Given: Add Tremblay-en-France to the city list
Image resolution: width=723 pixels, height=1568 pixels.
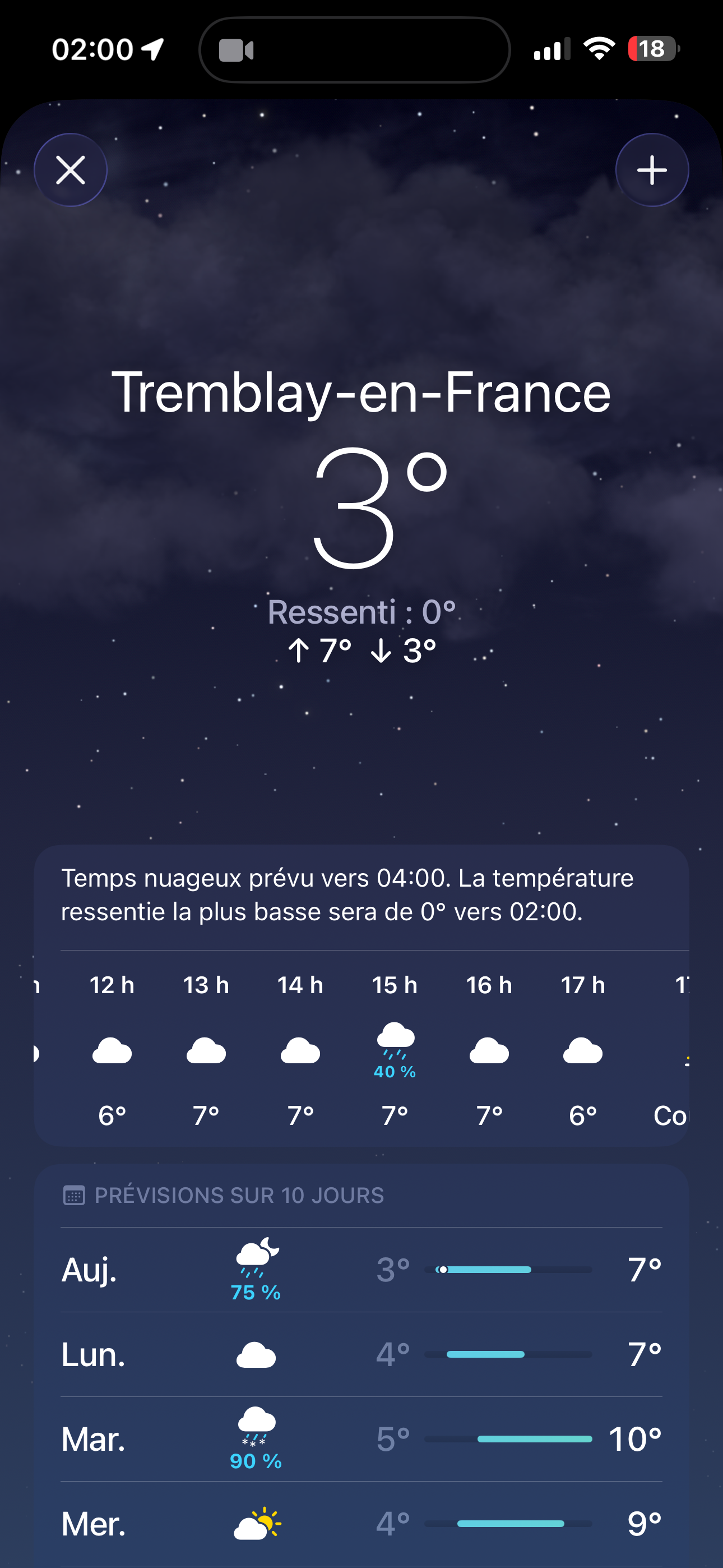Looking at the screenshot, I should click(652, 170).
